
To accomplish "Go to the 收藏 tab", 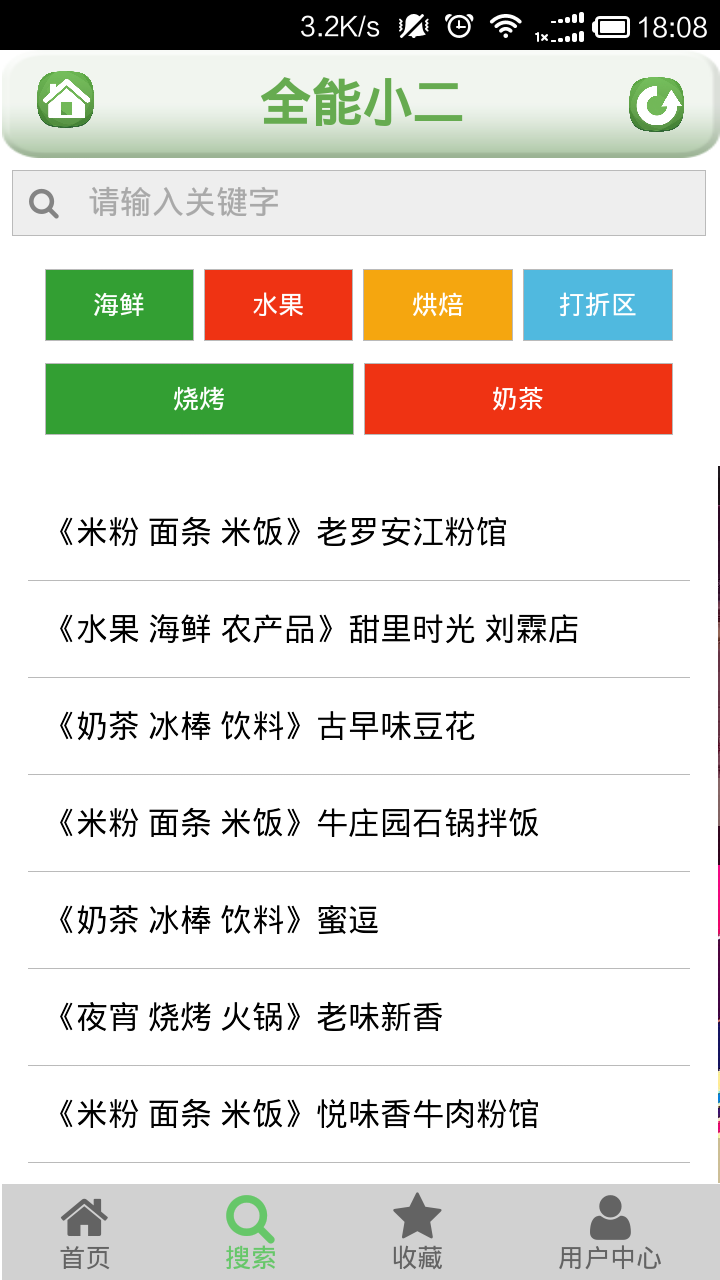I will 417,1233.
